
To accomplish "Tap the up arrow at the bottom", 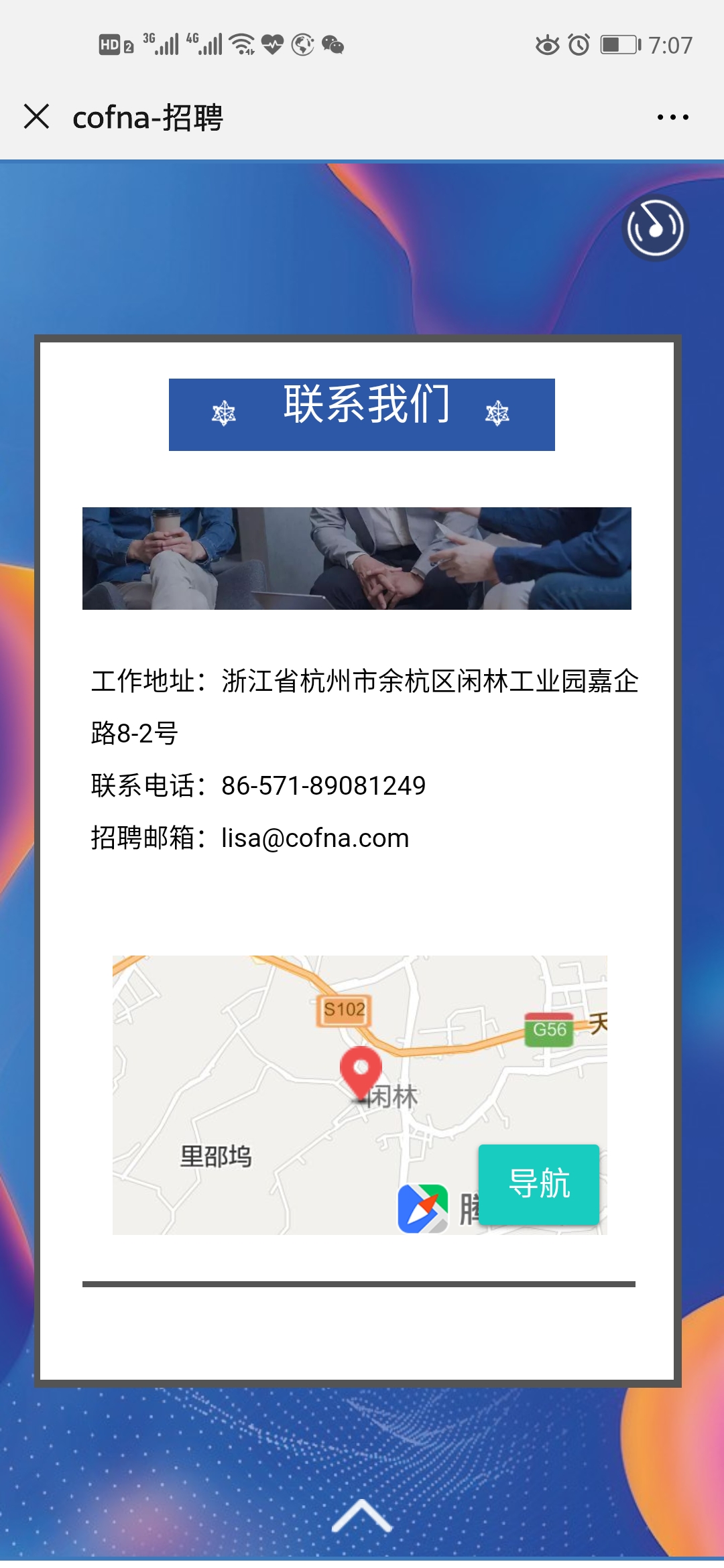I will tap(361, 1516).
